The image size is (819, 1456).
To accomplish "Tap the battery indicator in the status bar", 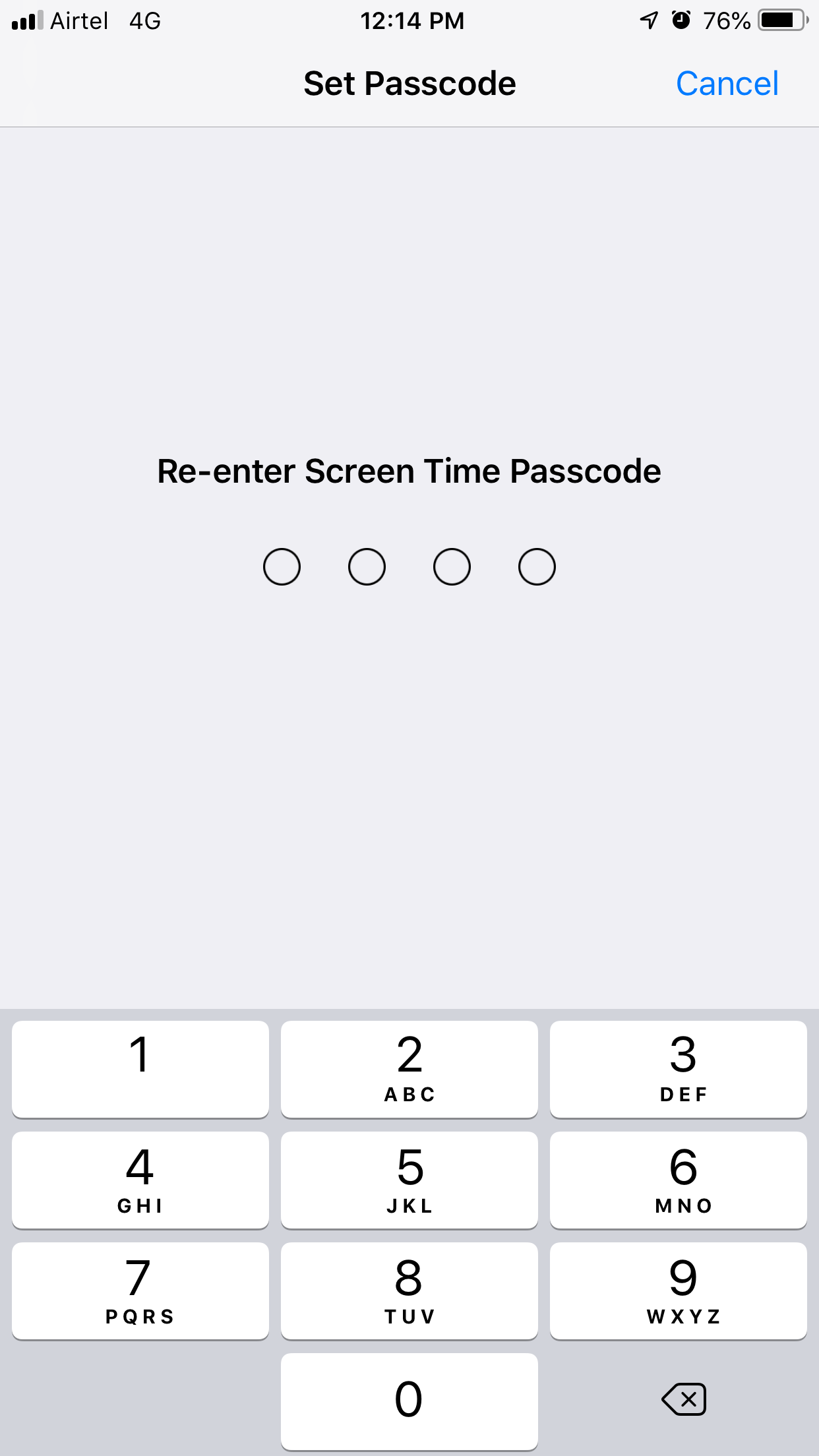I will pyautogui.click(x=782, y=20).
